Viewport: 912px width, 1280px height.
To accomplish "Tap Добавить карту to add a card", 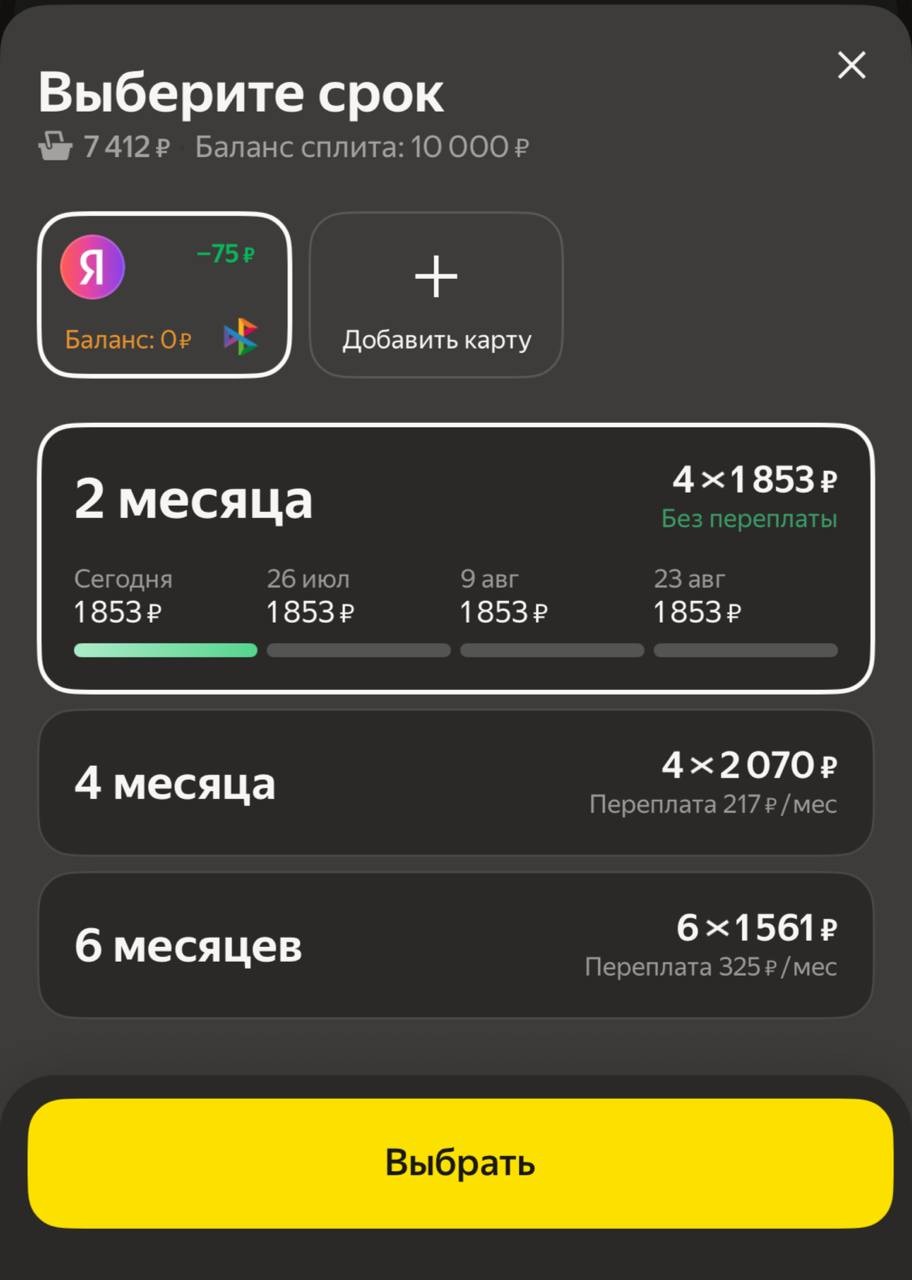I will (x=436, y=295).
